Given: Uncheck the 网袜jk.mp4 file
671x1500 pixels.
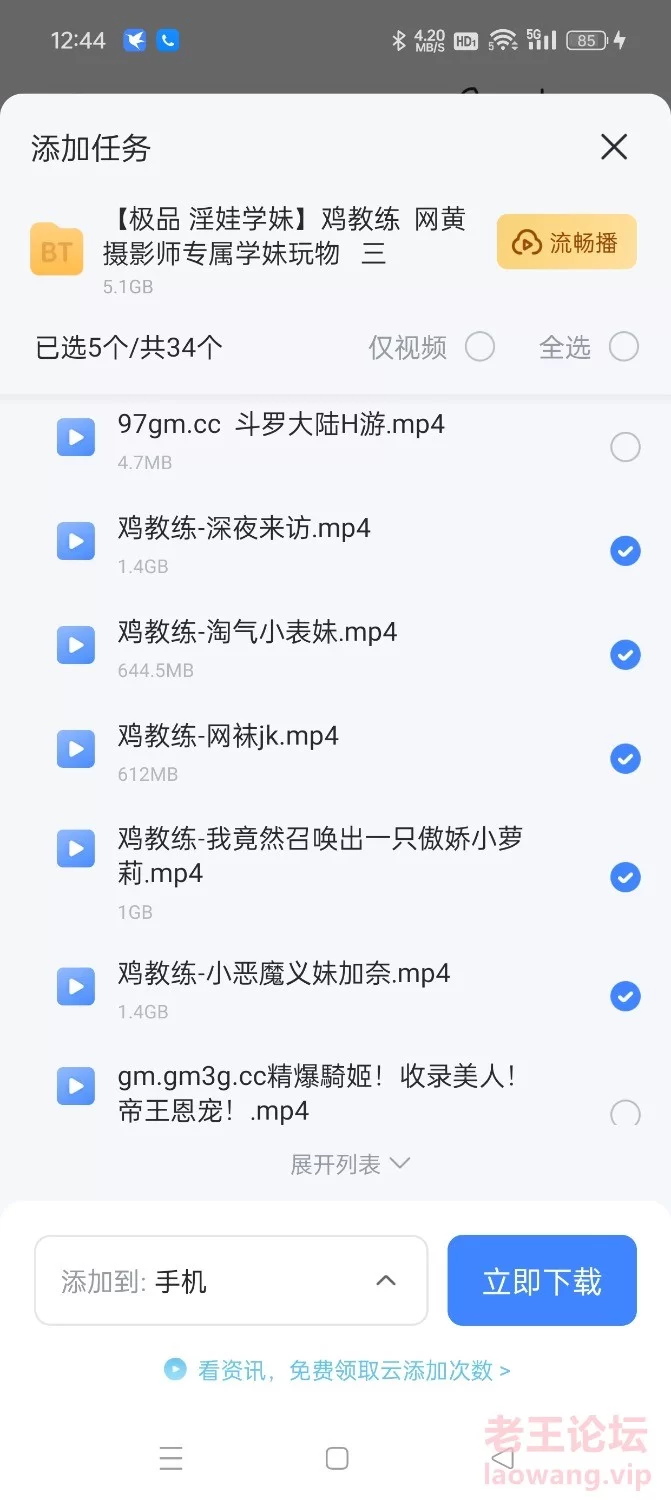Looking at the screenshot, I should [625, 759].
